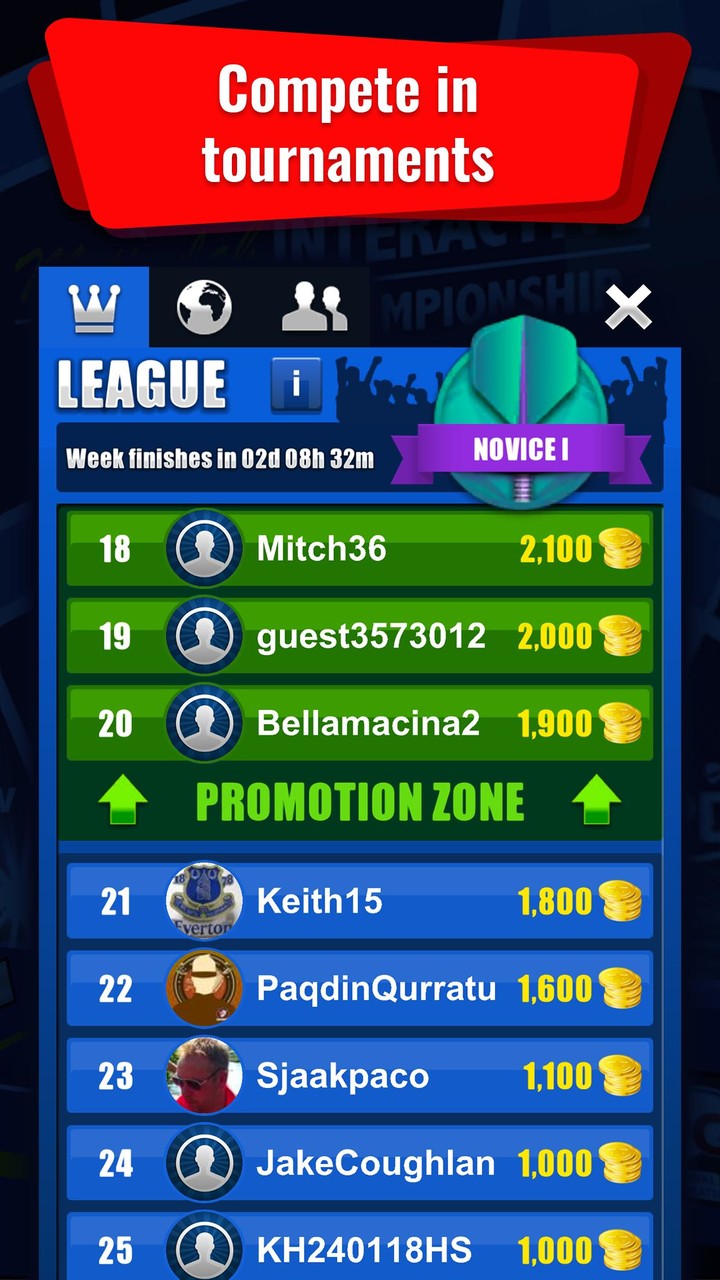Select Keith15's Everton crest avatar
The width and height of the screenshot is (720, 1280).
click(x=205, y=901)
